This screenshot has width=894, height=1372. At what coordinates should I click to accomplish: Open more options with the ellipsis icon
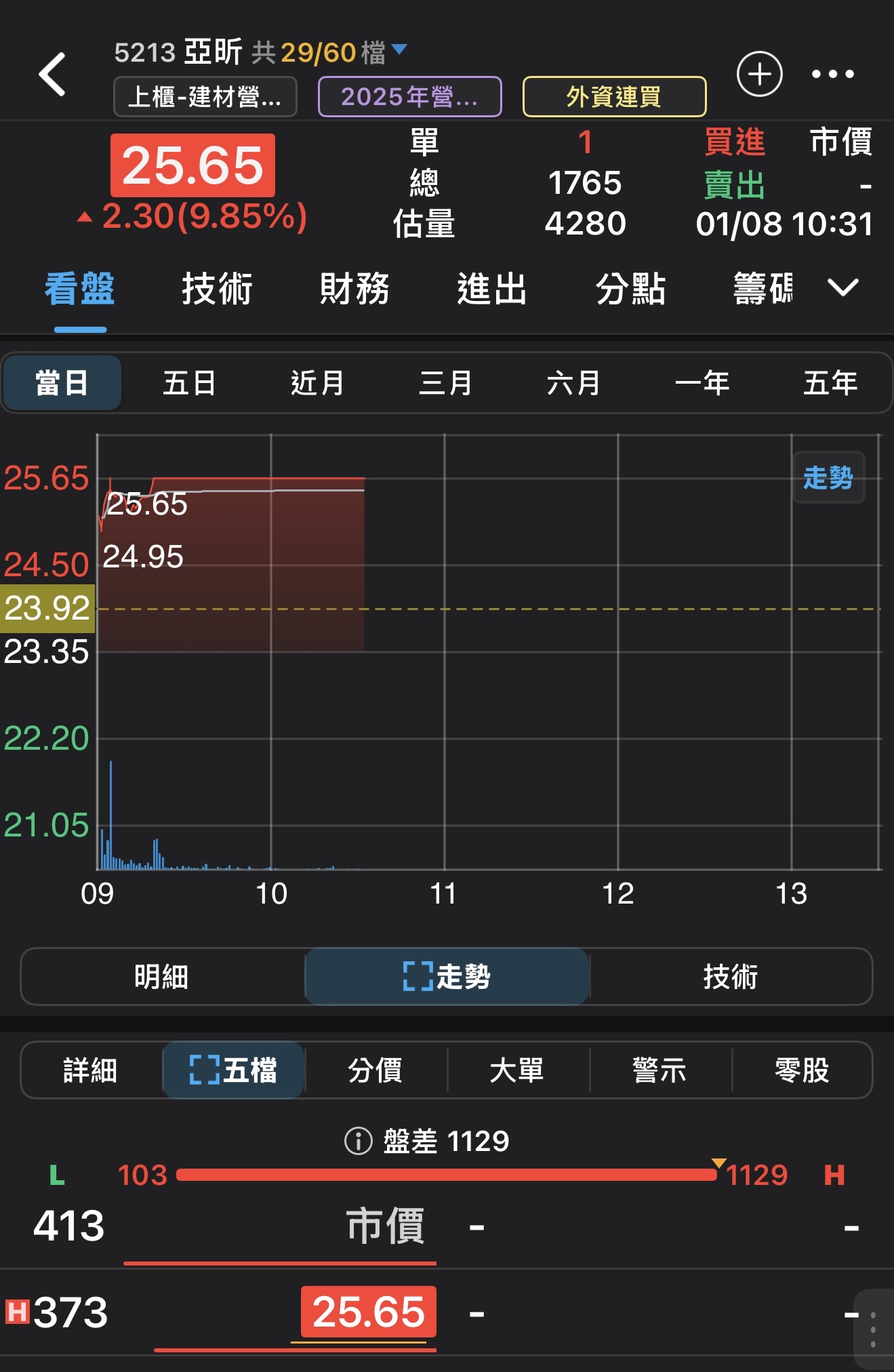pyautogui.click(x=832, y=75)
